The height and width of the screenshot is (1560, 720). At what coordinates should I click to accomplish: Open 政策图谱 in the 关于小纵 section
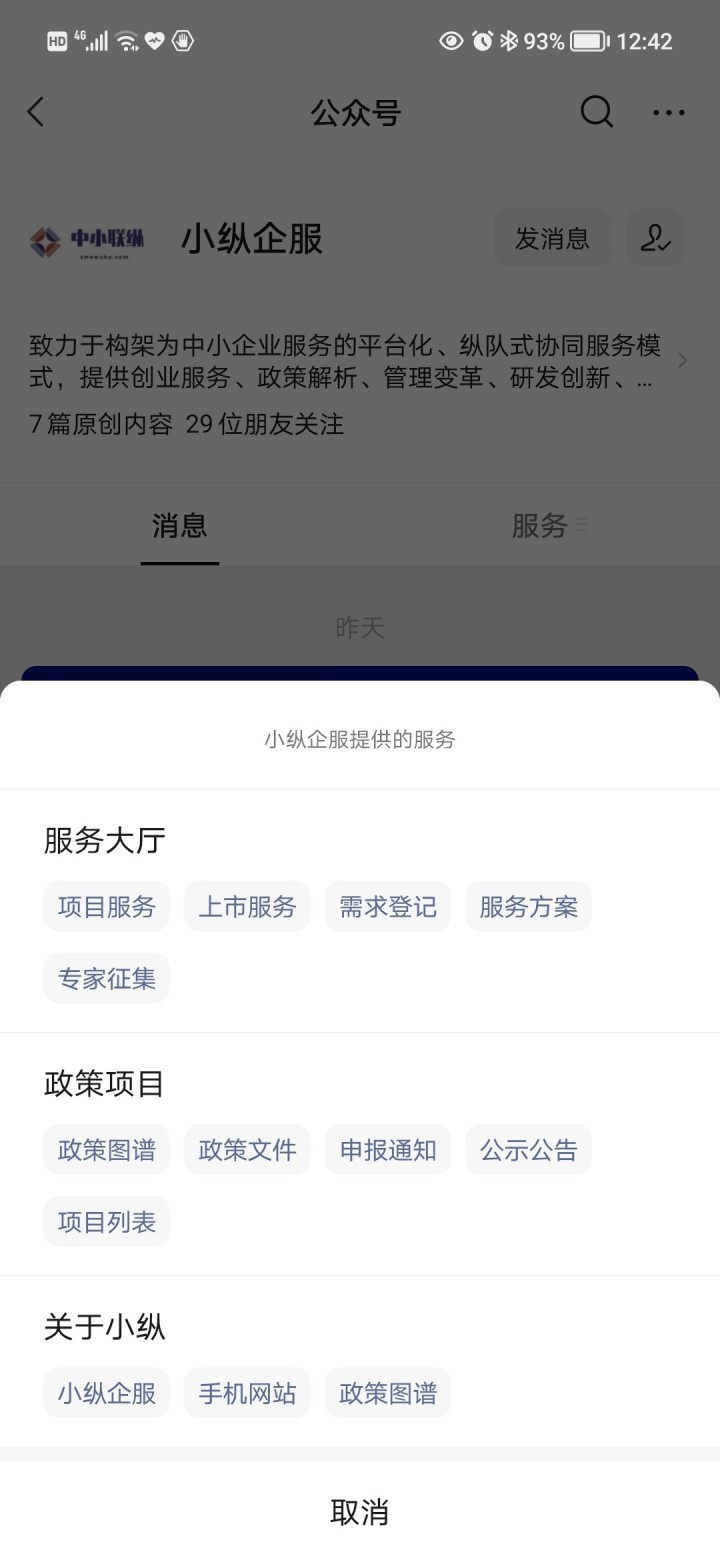[387, 1392]
